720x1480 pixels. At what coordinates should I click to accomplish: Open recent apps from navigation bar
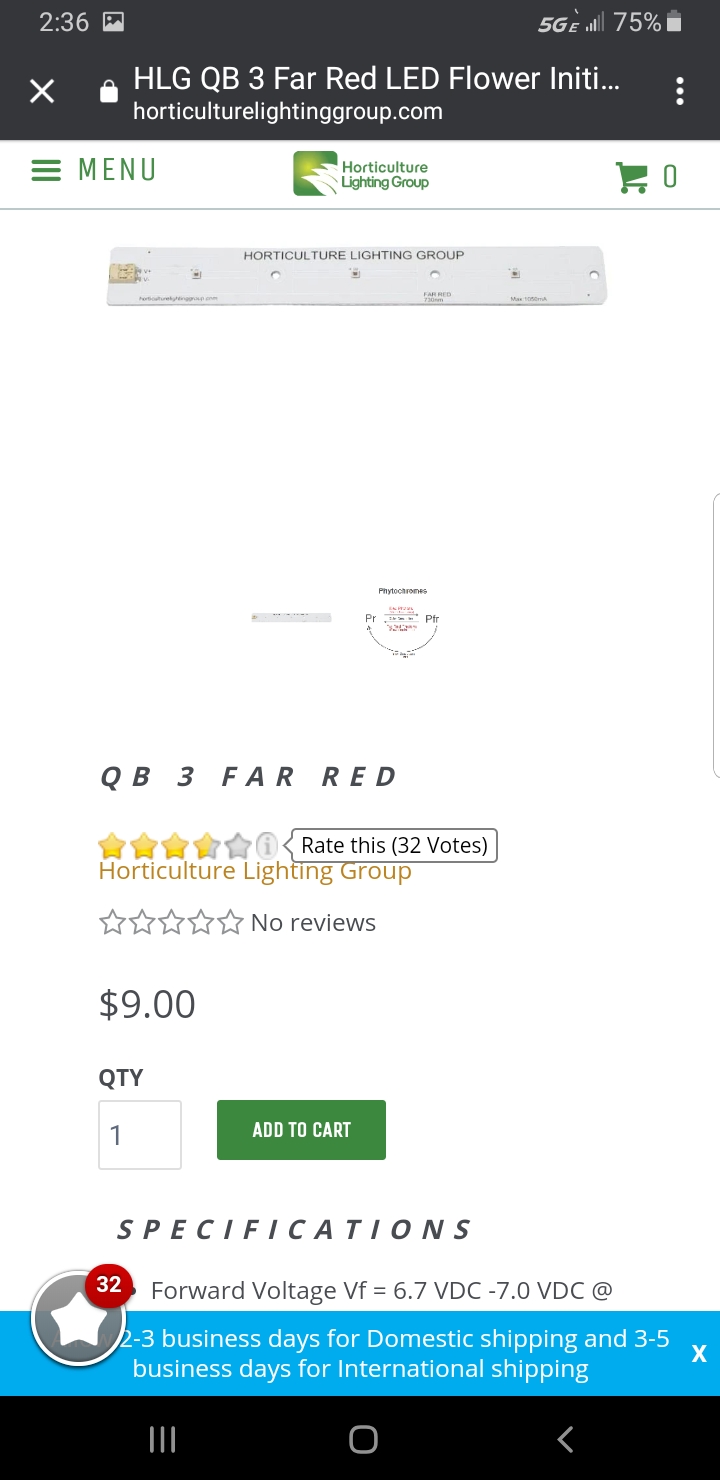tap(162, 1439)
